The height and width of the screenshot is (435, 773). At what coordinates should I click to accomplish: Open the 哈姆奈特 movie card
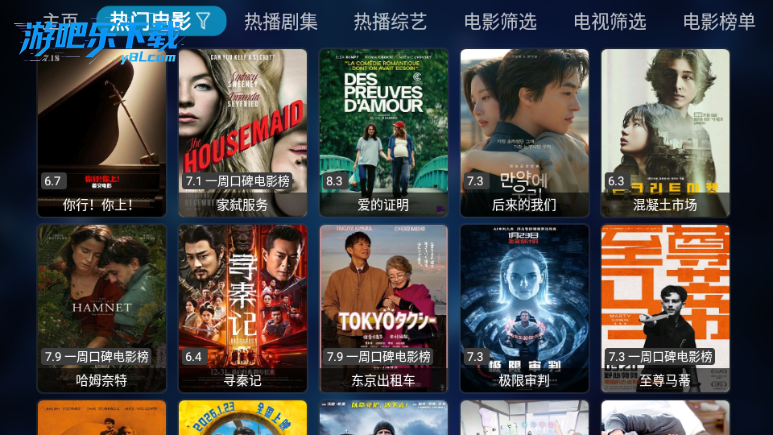[102, 307]
